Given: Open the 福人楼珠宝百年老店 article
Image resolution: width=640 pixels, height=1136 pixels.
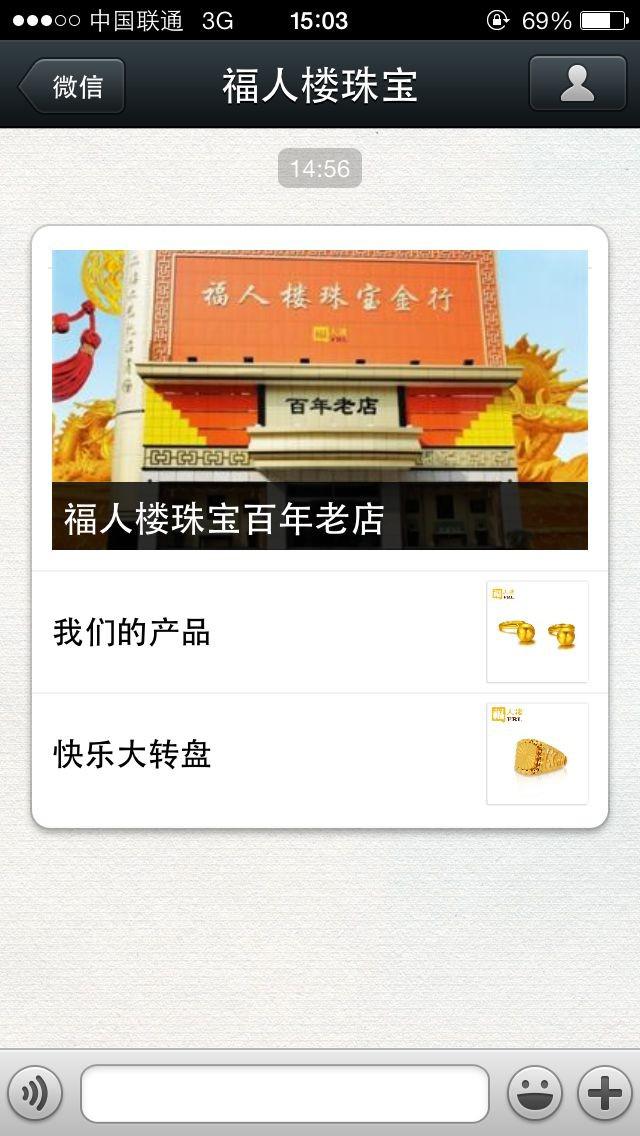Looking at the screenshot, I should 320,400.
